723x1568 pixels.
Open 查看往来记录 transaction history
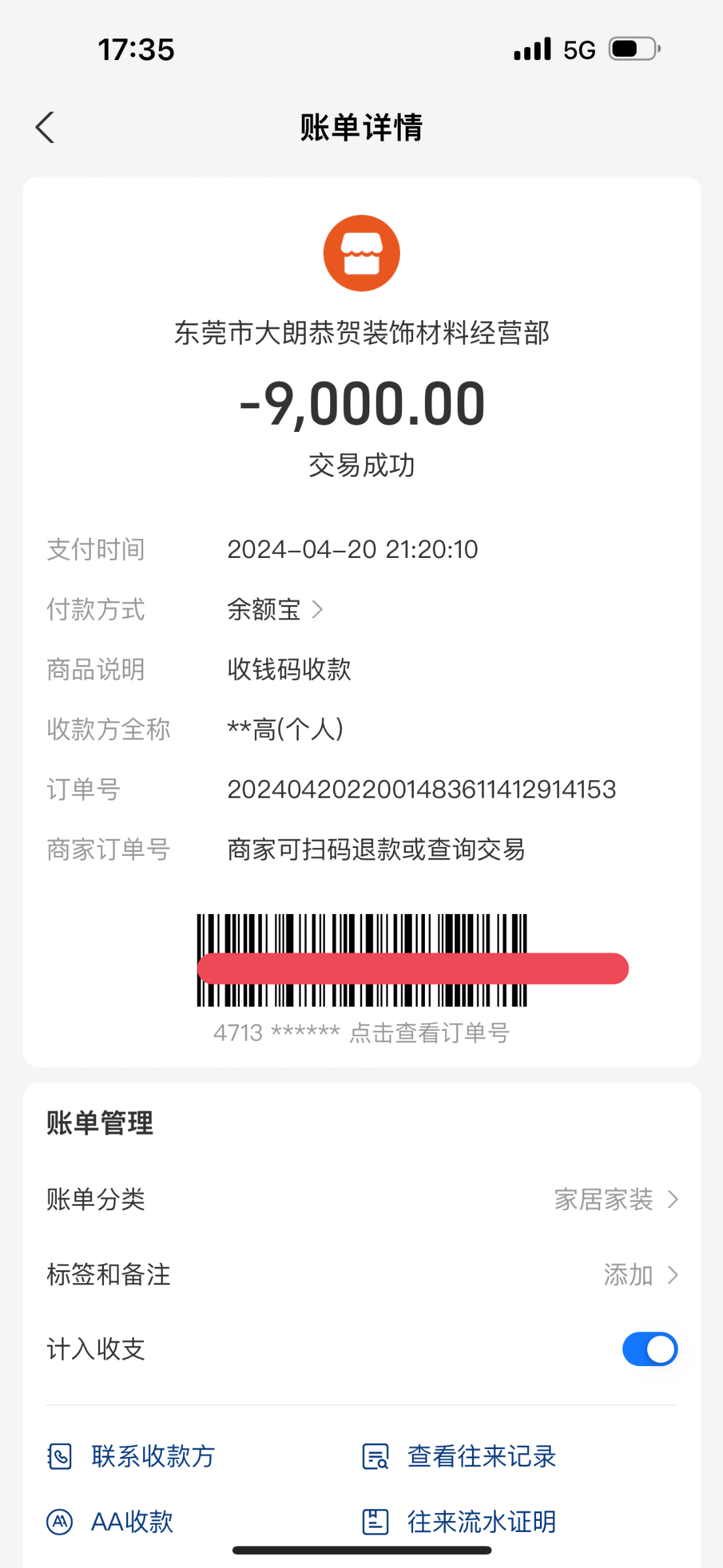coord(460,1456)
